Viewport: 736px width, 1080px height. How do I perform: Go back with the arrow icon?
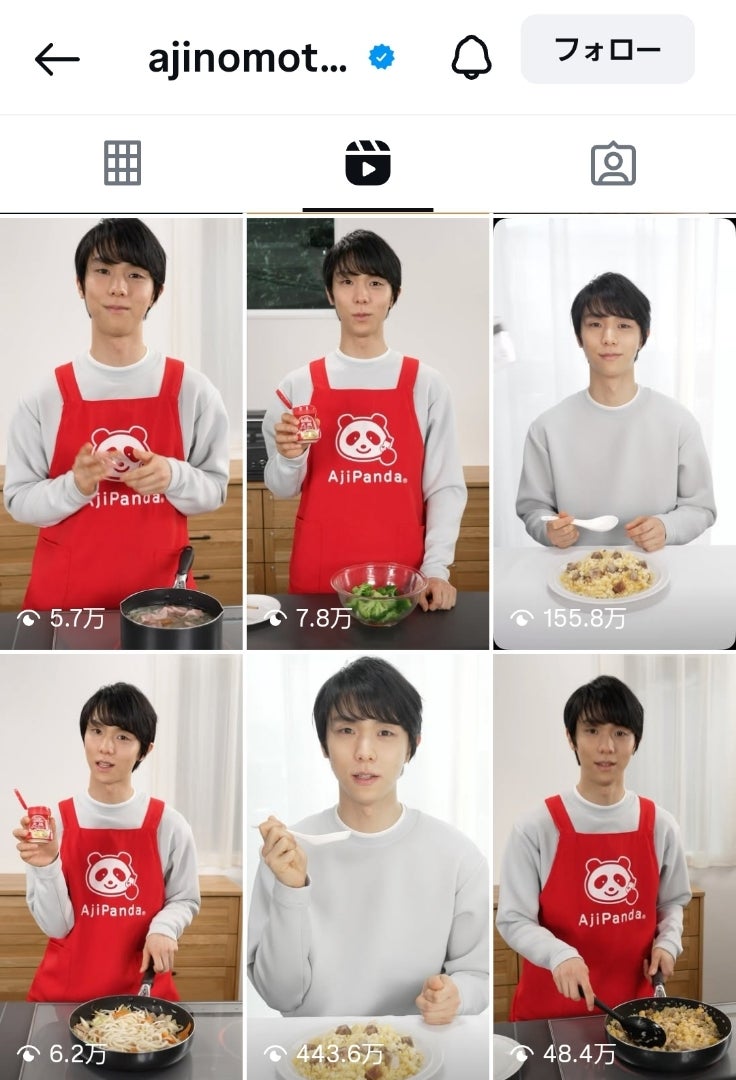[x=57, y=59]
